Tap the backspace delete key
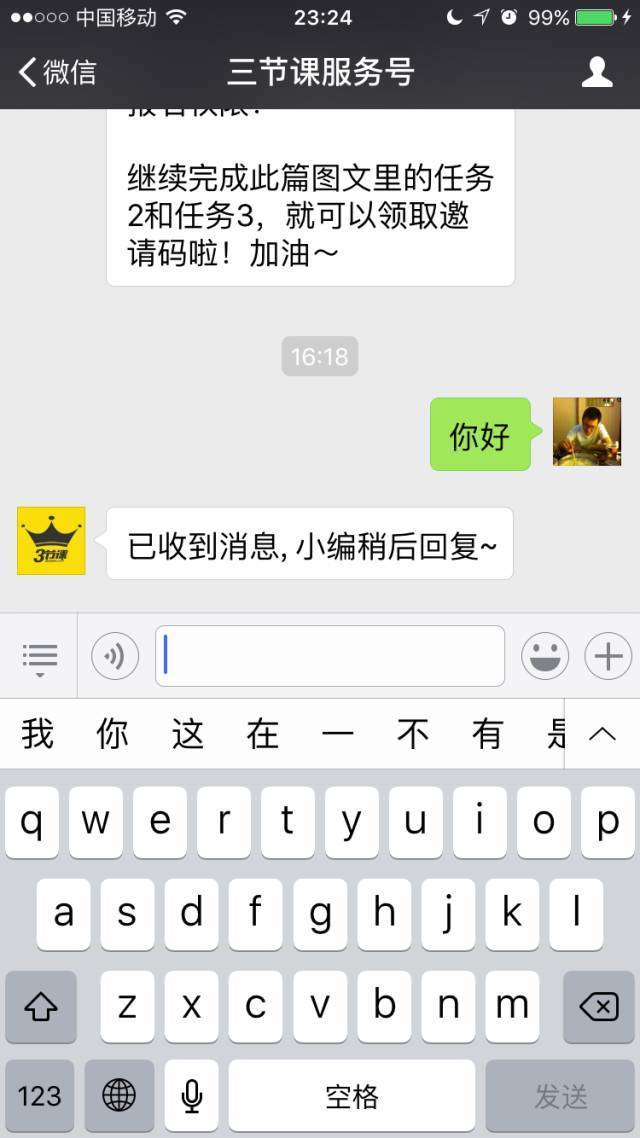The width and height of the screenshot is (640, 1138). (598, 1007)
